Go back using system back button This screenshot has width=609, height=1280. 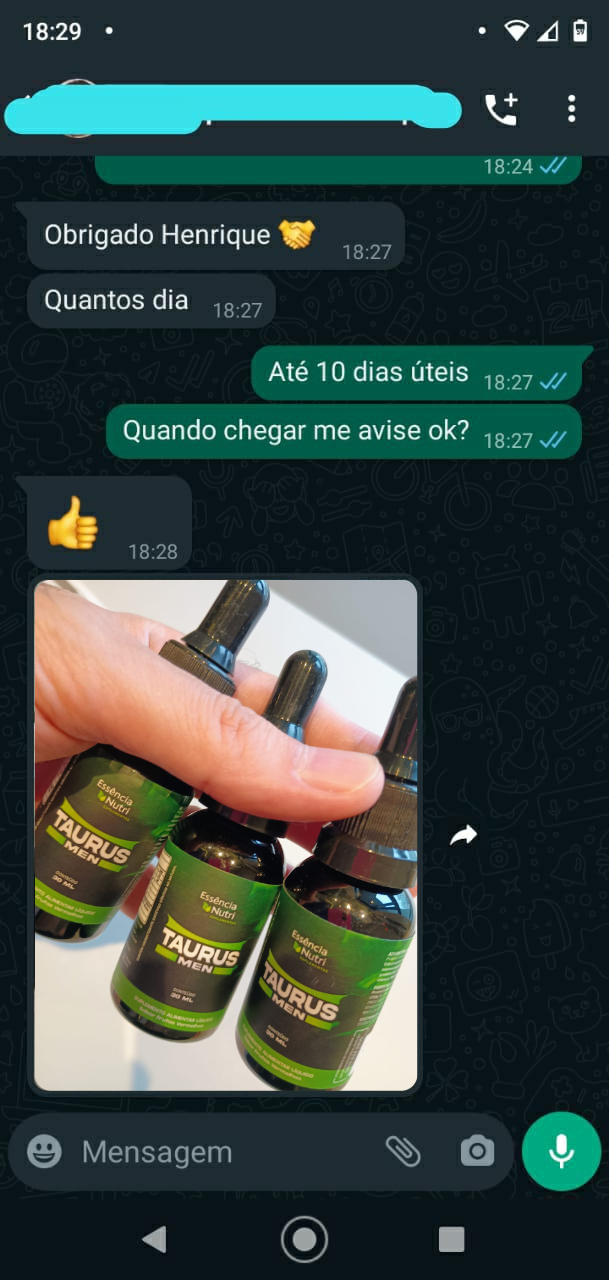pyautogui.click(x=154, y=1240)
